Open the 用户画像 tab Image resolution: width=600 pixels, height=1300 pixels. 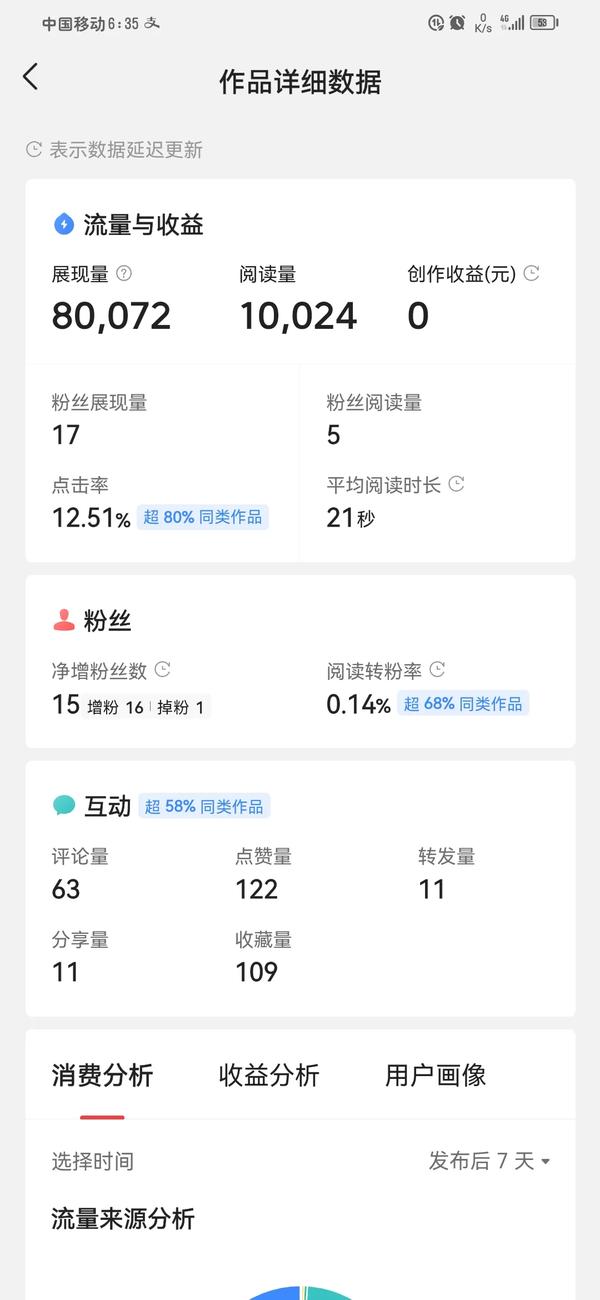pos(436,1075)
